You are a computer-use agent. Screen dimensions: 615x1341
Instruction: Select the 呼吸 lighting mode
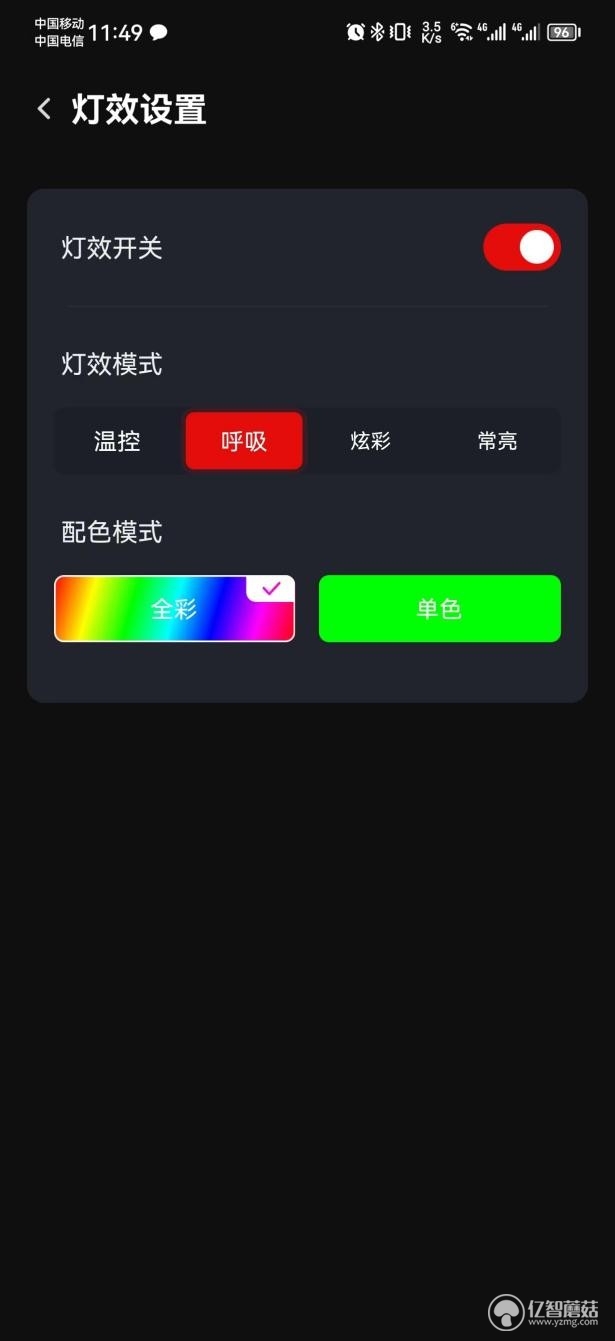(244, 441)
